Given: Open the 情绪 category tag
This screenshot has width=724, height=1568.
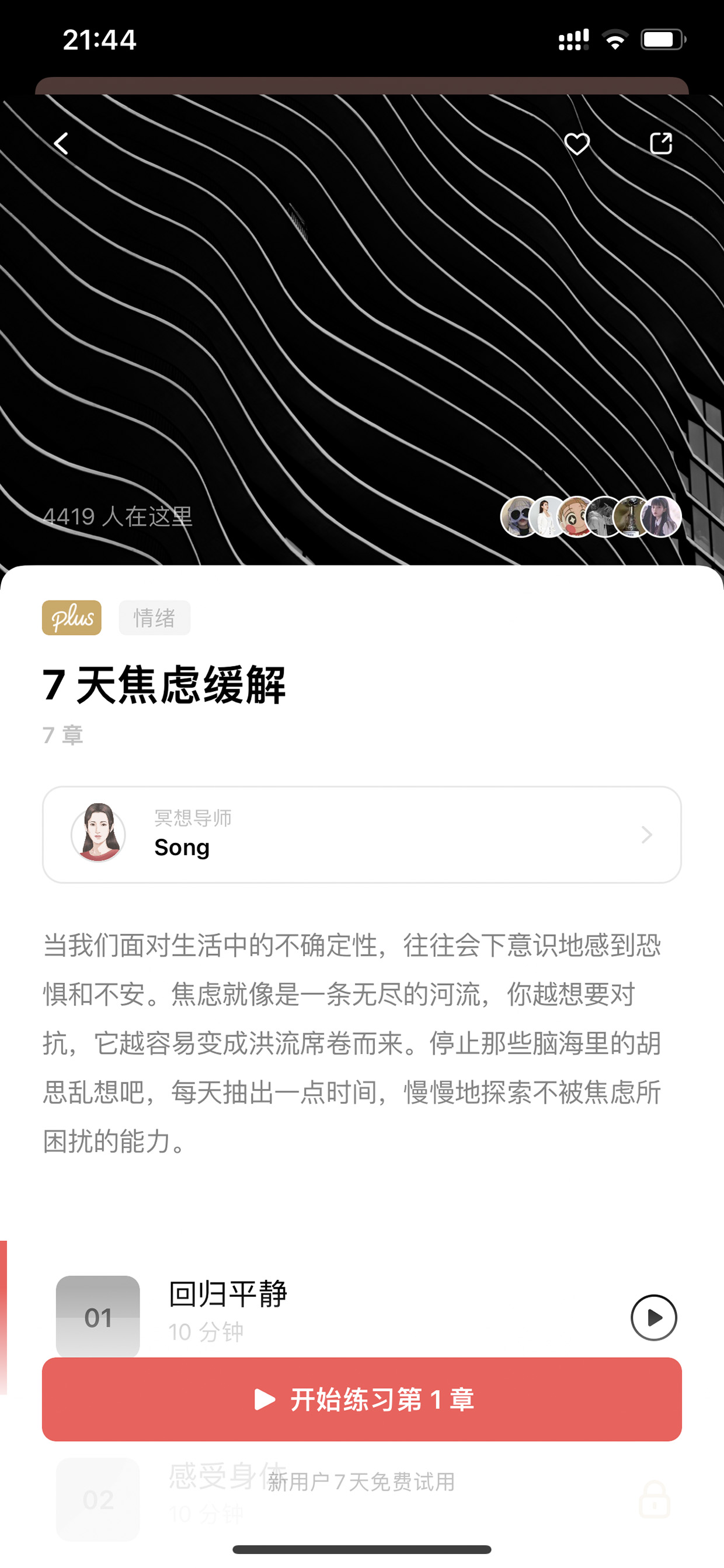Looking at the screenshot, I should click(155, 618).
